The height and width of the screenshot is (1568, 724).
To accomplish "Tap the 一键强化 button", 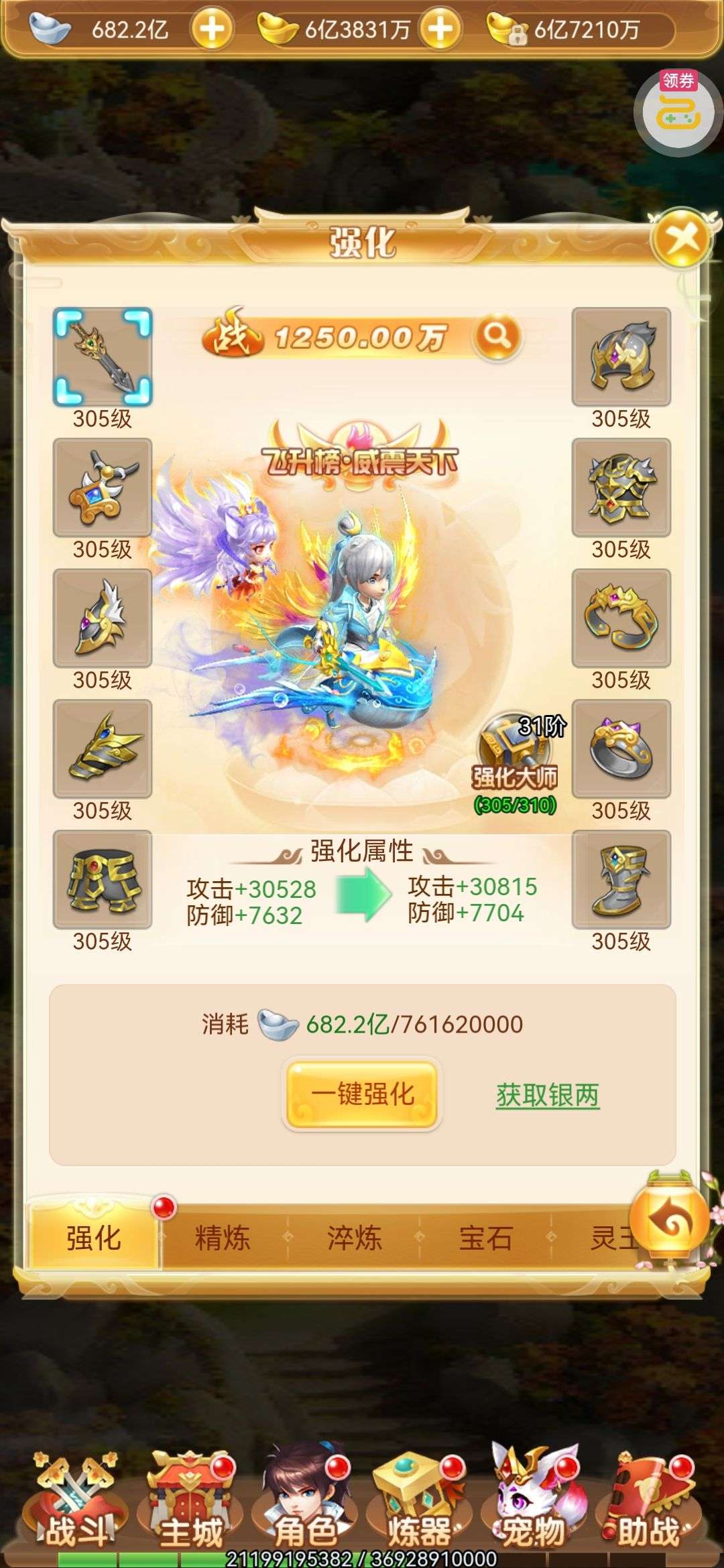I will [362, 1094].
